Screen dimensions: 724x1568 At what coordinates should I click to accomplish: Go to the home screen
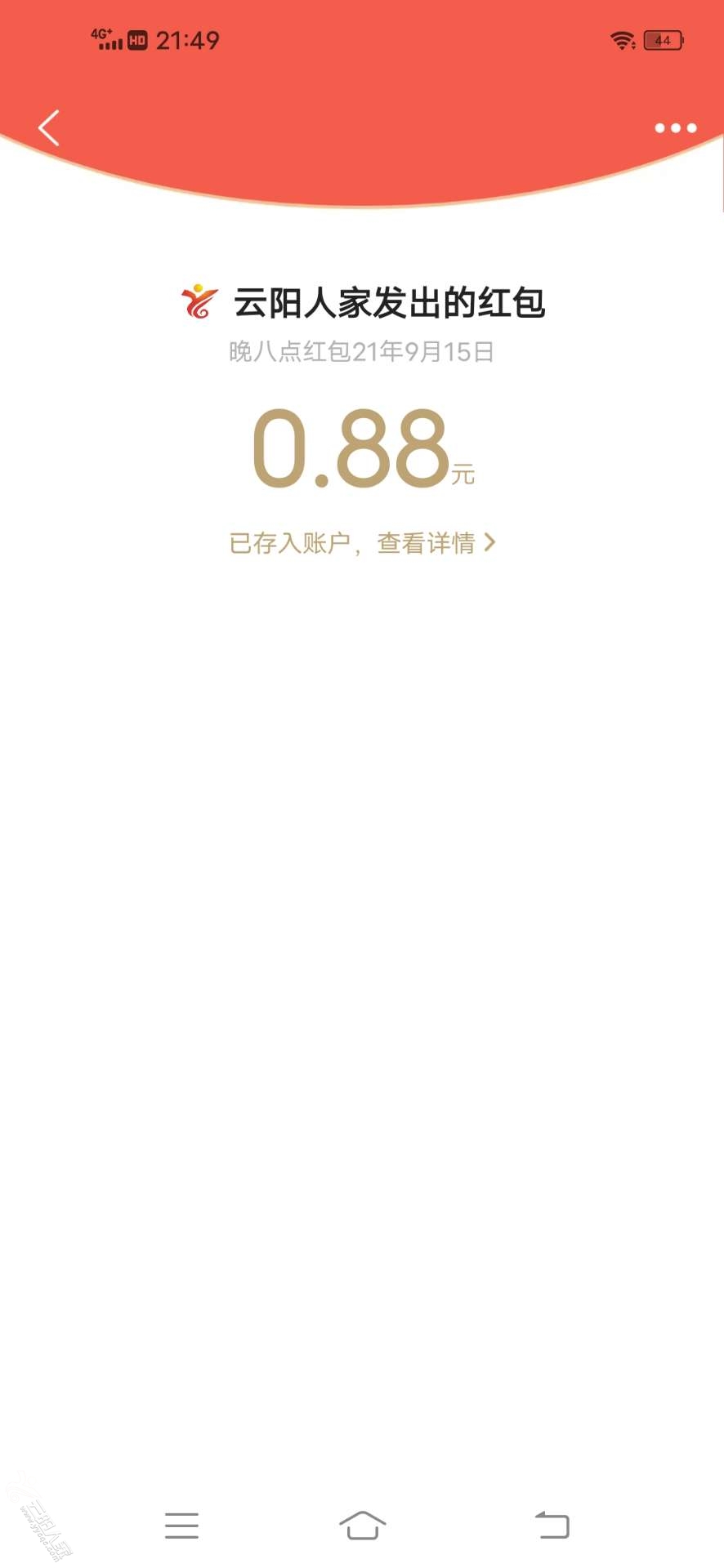click(362, 1525)
